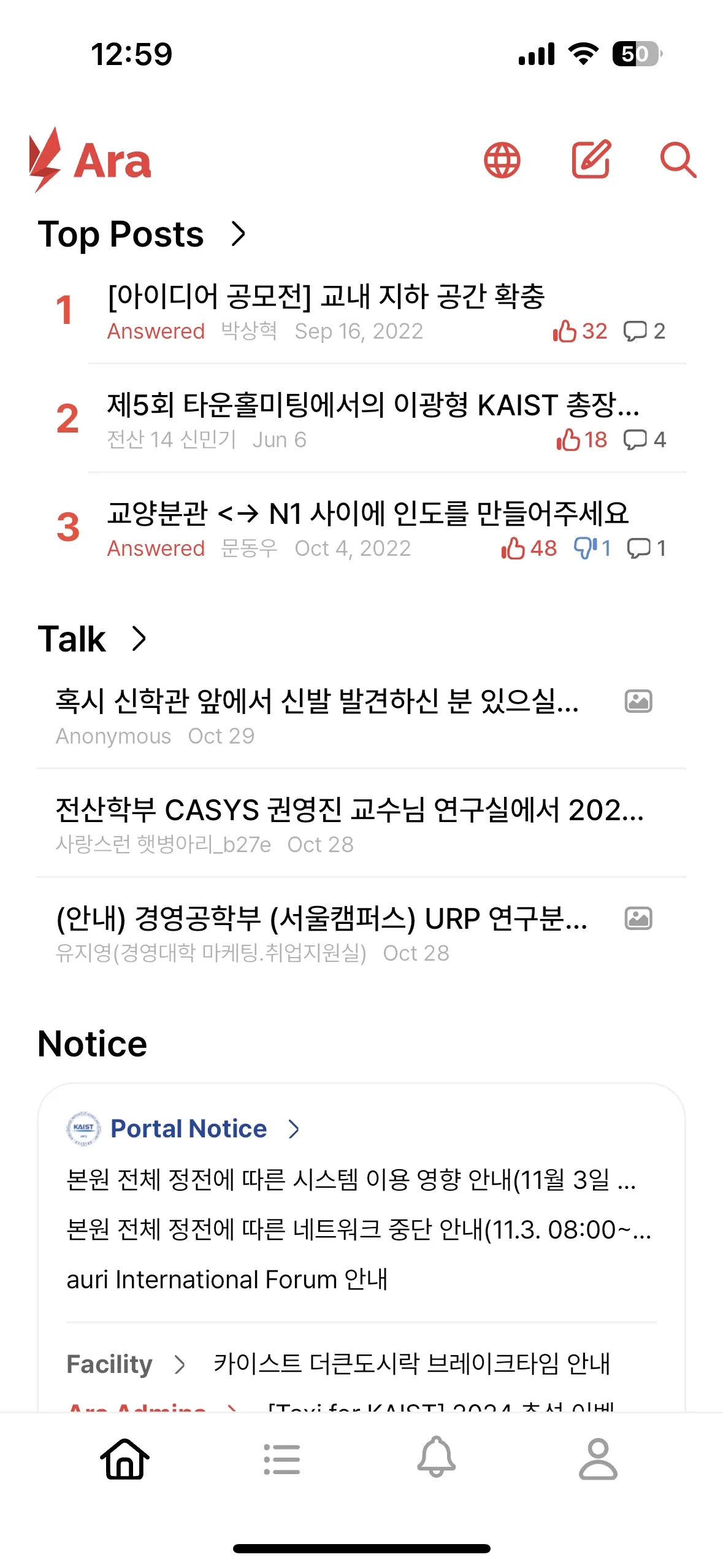Open notice about 네트워크 중단 안내
Image resolution: width=723 pixels, height=1568 pixels.
(359, 1229)
